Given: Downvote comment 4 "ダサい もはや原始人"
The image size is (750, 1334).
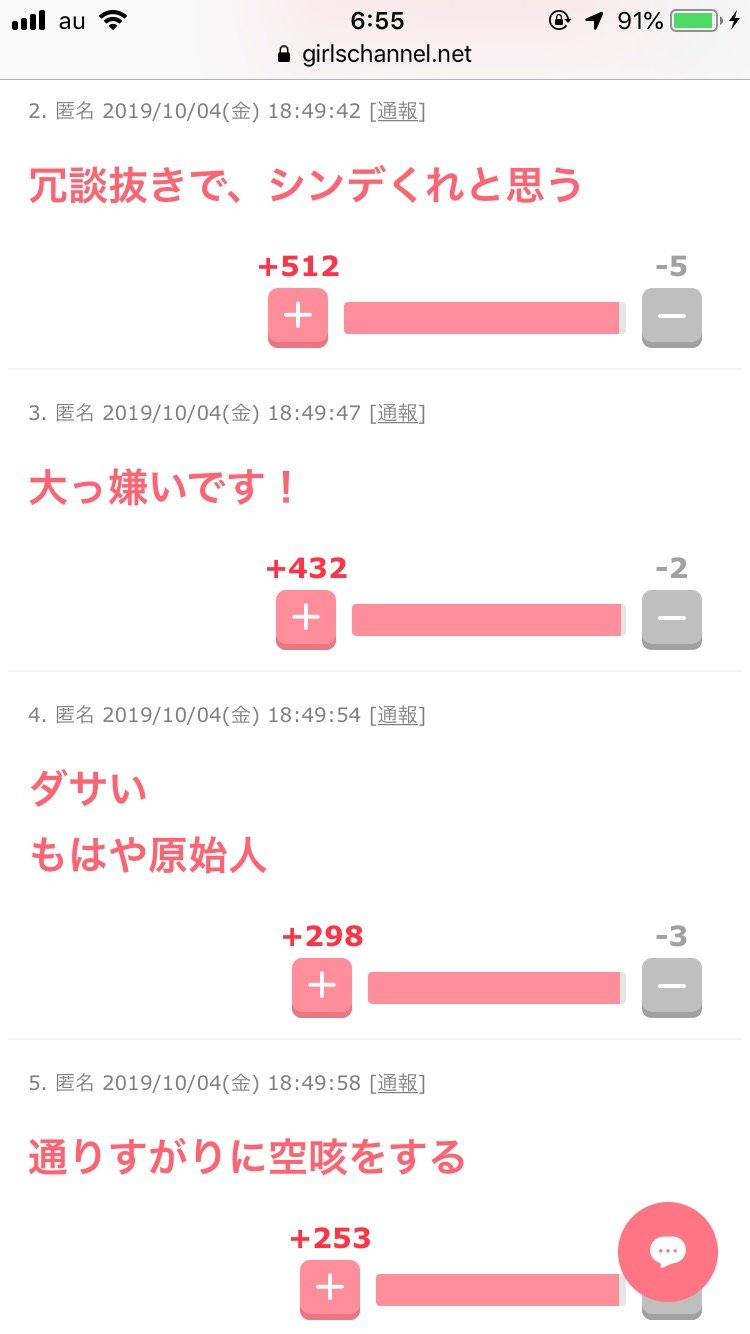Looking at the screenshot, I should click(x=672, y=987).
